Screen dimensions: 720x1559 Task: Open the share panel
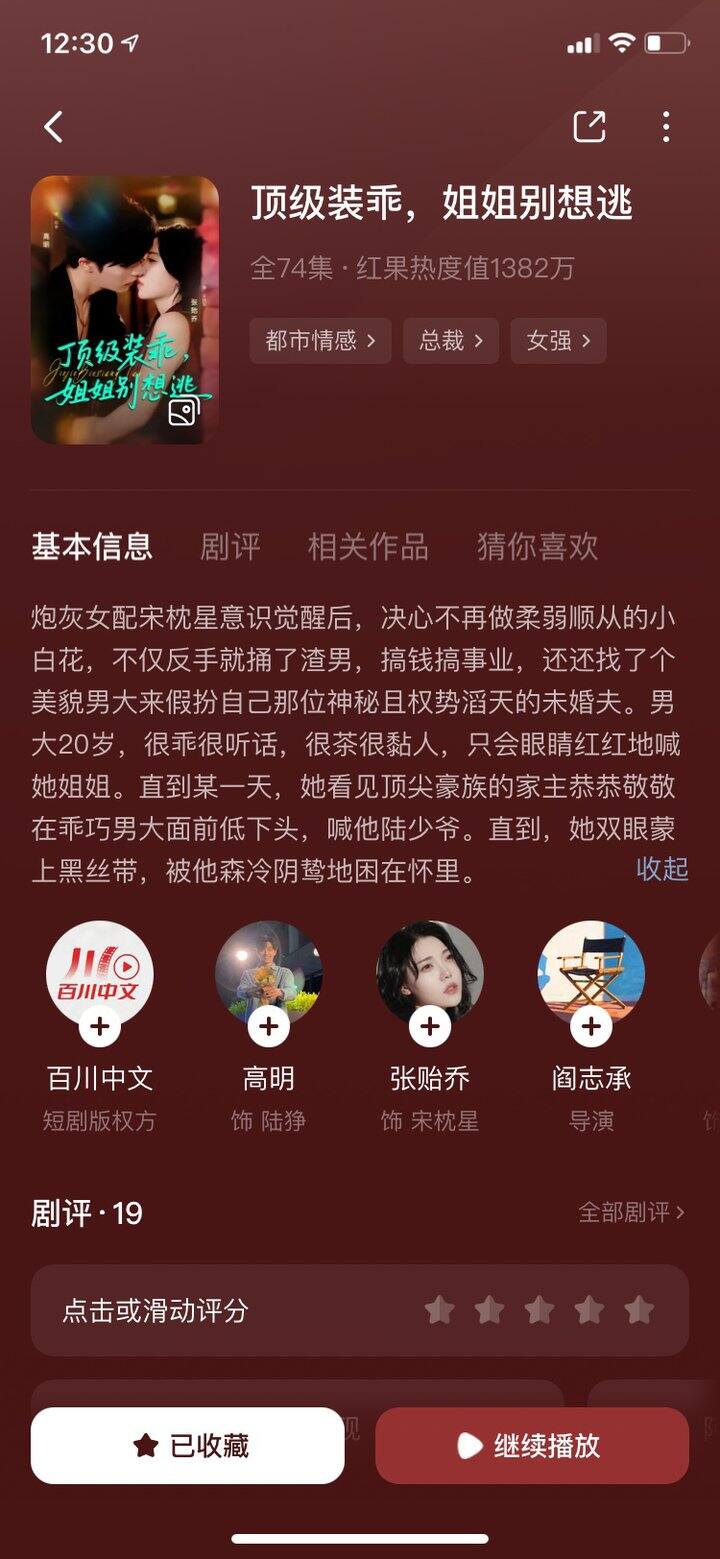(x=591, y=128)
